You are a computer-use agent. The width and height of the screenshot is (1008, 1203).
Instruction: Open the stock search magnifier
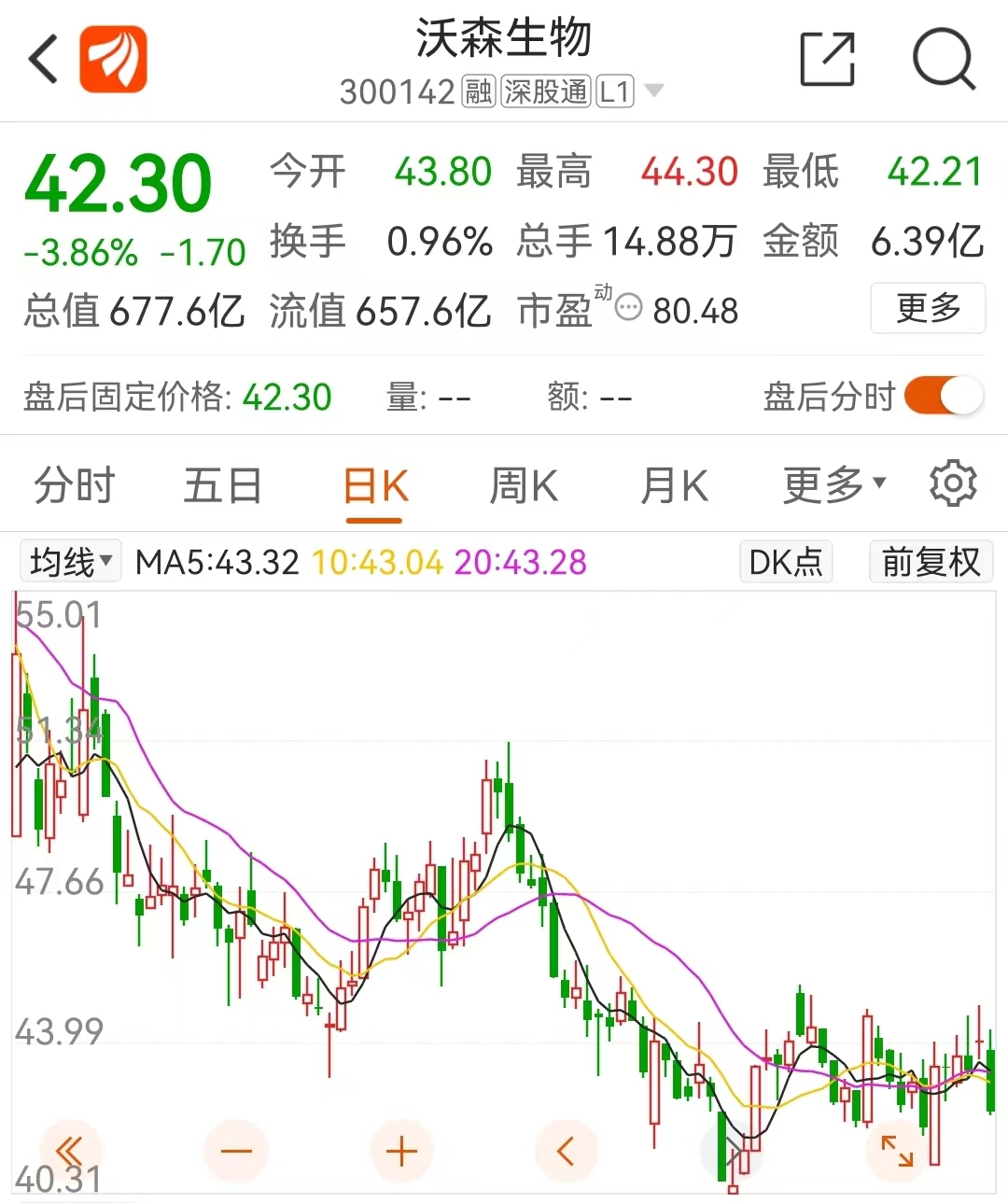click(945, 58)
